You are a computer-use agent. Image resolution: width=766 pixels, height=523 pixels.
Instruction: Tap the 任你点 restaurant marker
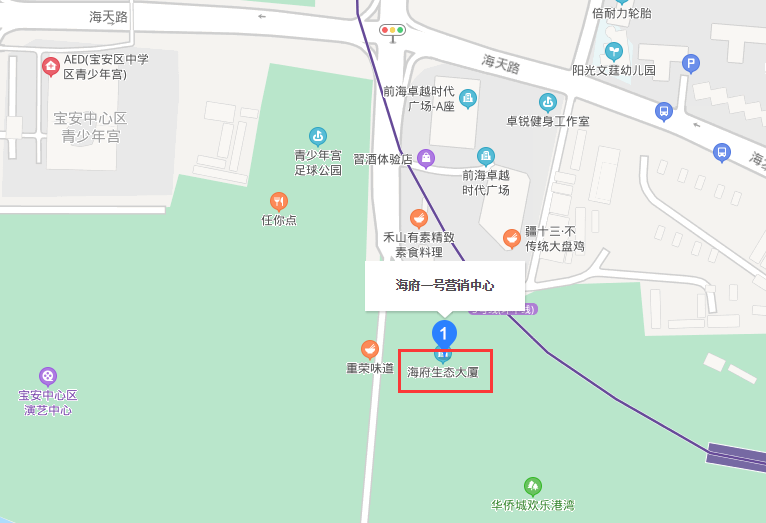click(279, 201)
